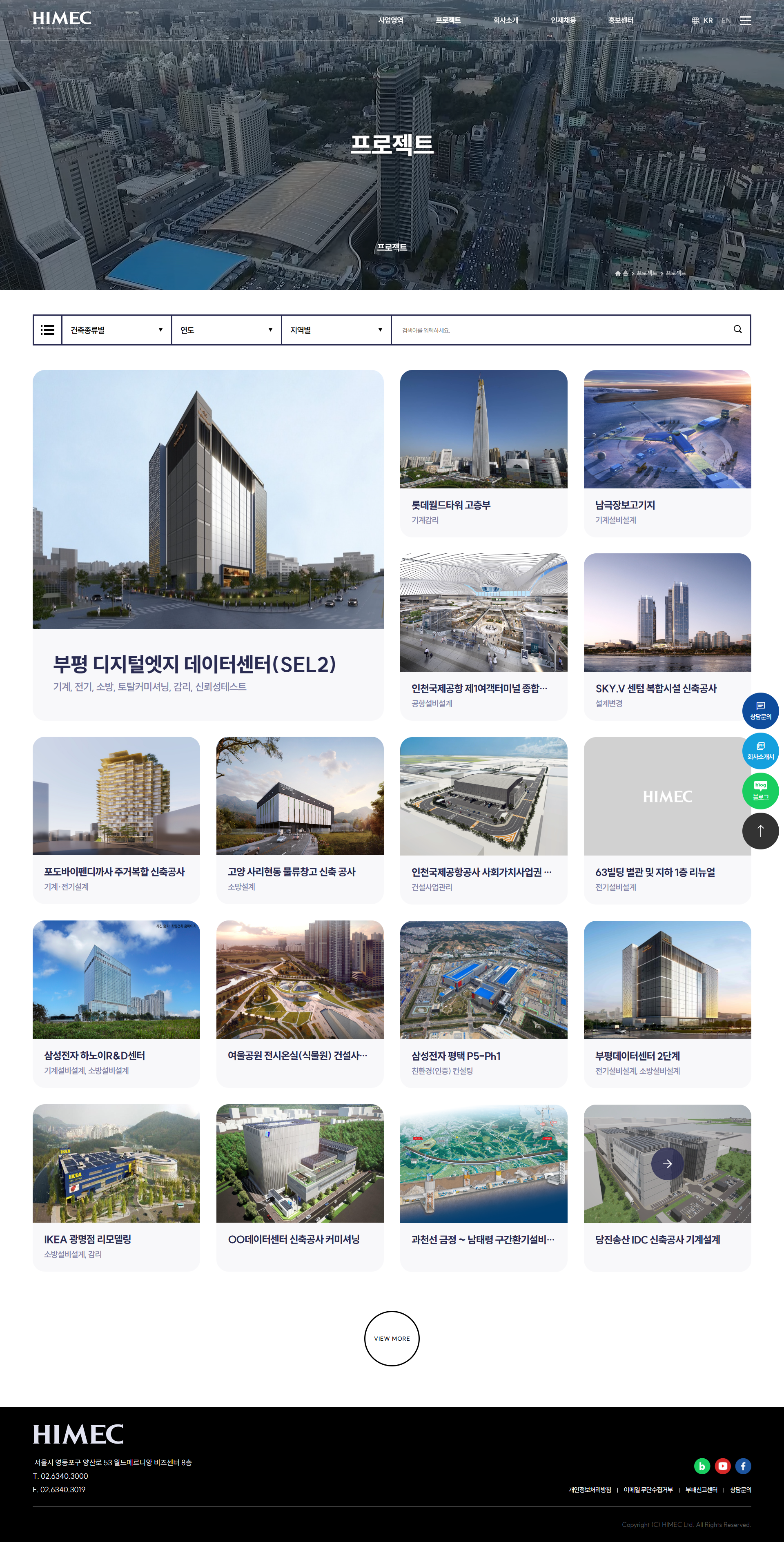Open the 롯데월드타워 고층부 project card
The width and height of the screenshot is (784, 1542).
pos(483,452)
